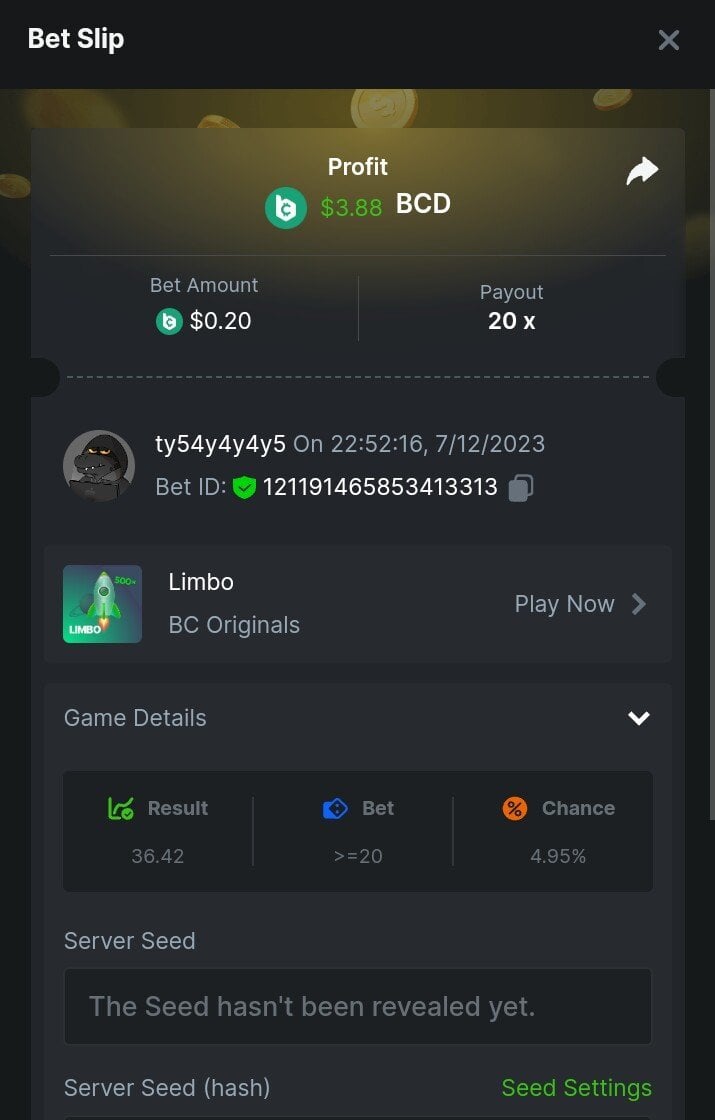Open ty54y4y4y5's profile avatar
The width and height of the screenshot is (715, 1120).
pos(99,466)
